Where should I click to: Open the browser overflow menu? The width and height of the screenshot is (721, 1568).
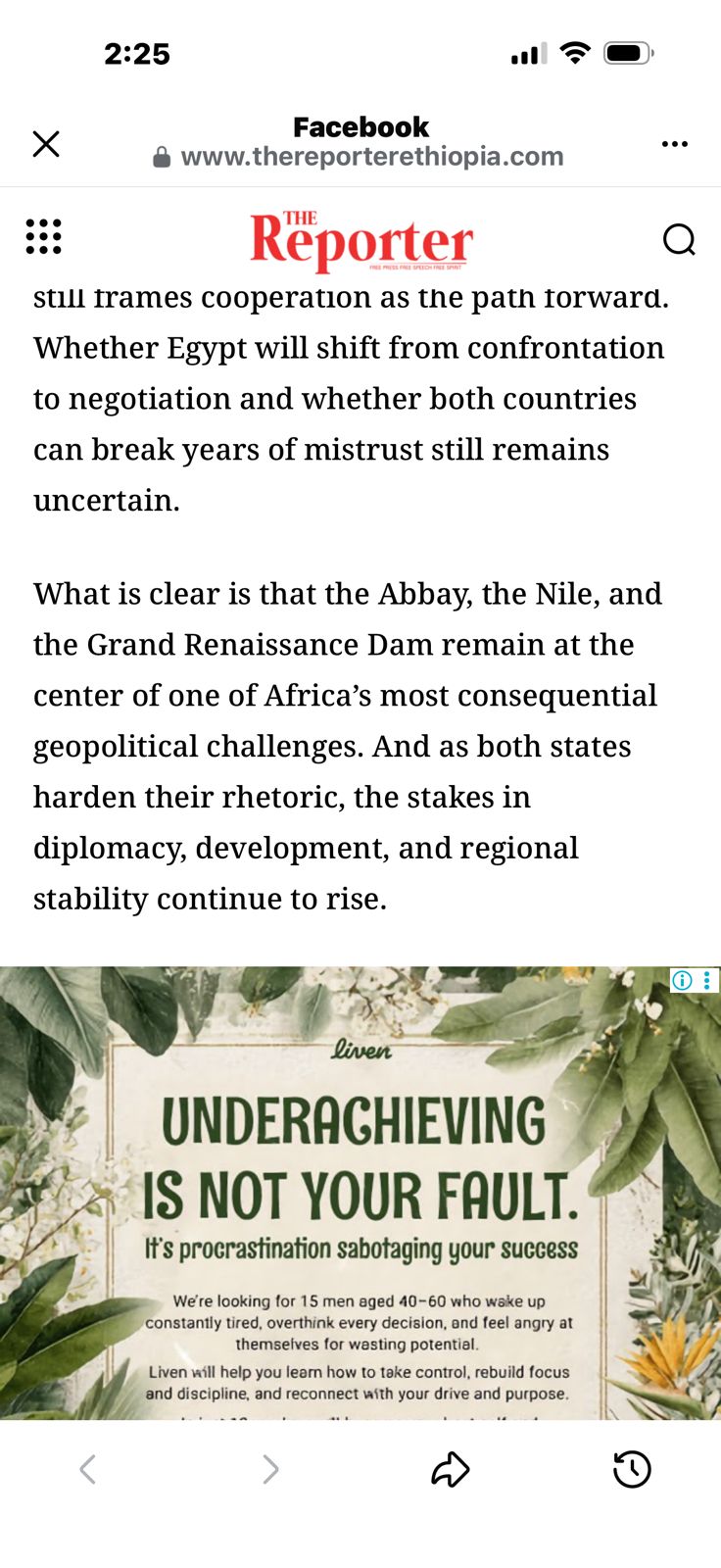click(674, 144)
